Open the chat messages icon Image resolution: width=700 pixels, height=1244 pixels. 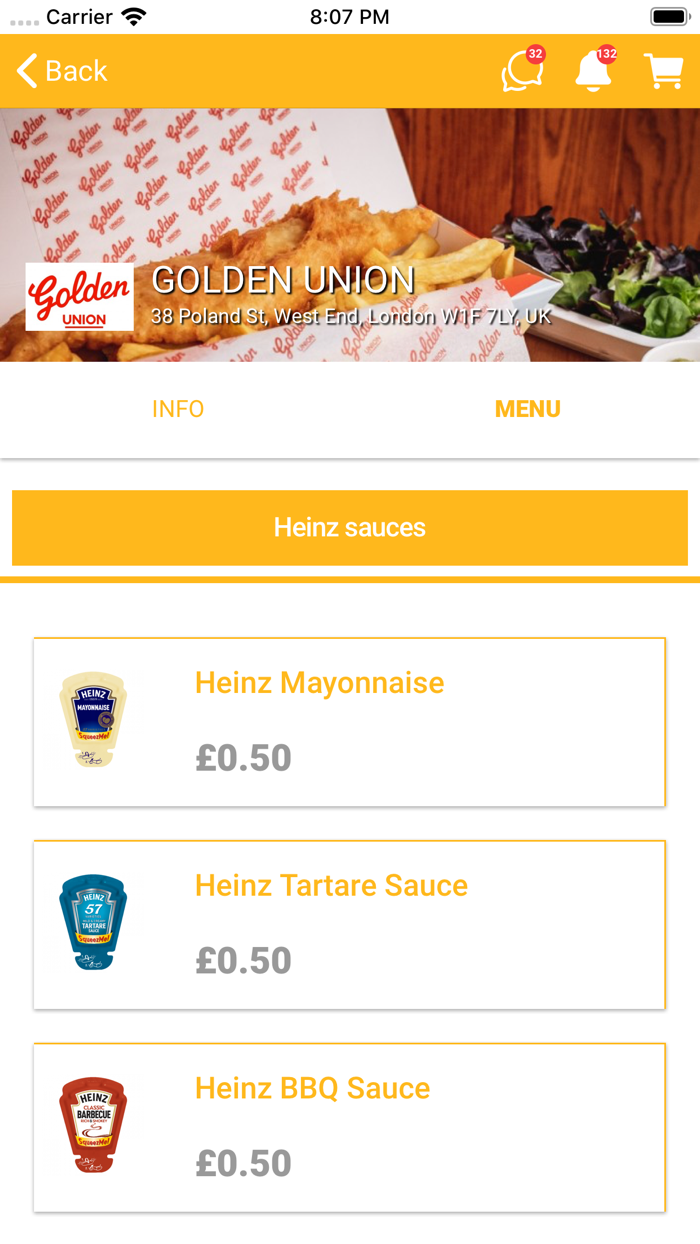pyautogui.click(x=521, y=72)
